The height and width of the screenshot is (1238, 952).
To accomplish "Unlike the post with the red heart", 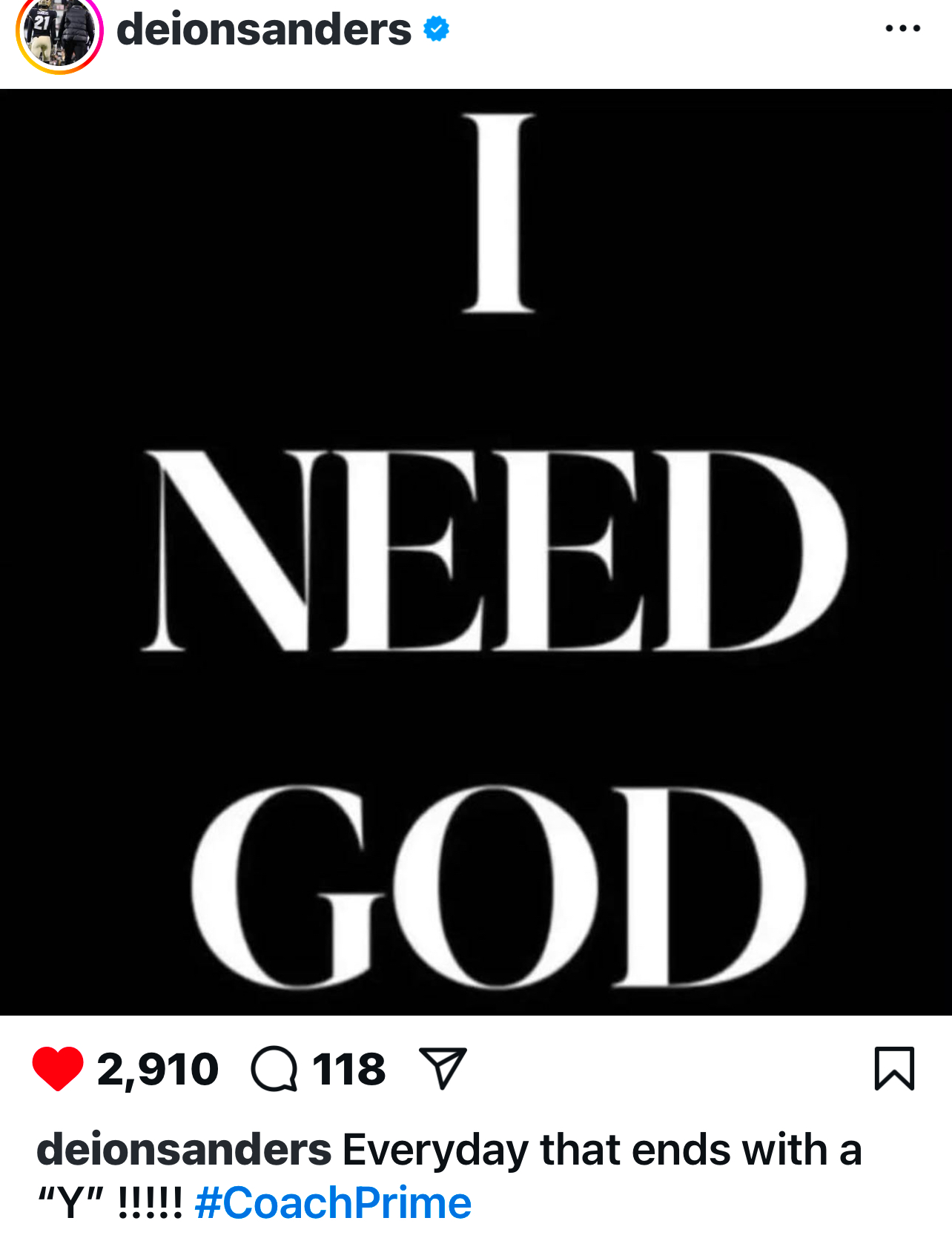I will point(58,1068).
